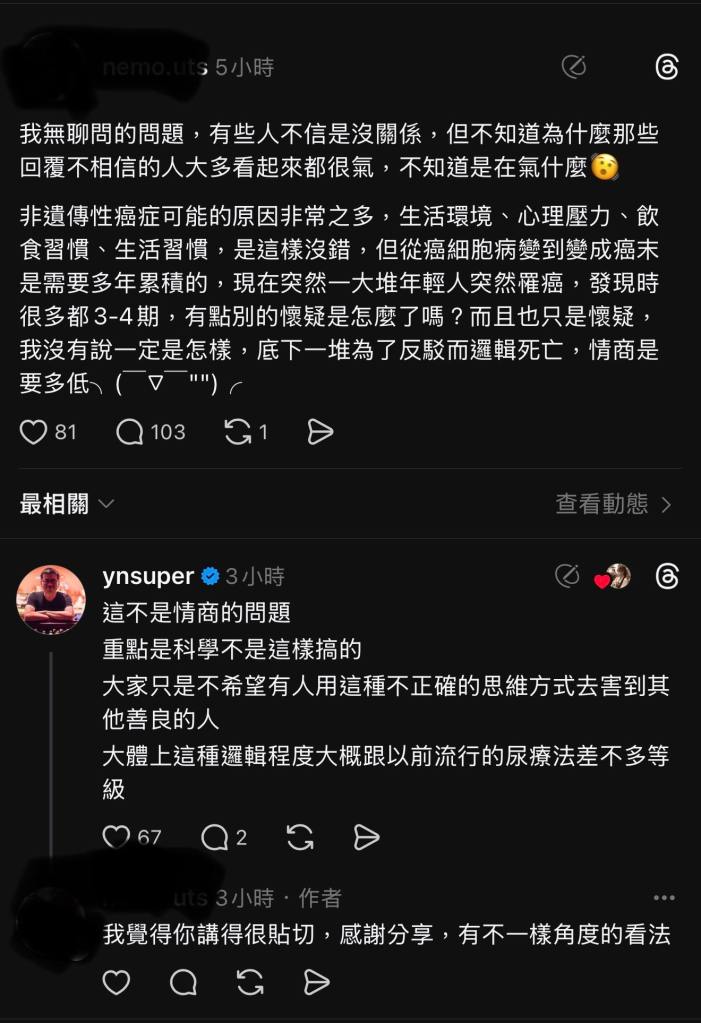This screenshot has height=1023, width=701.
Task: Like the main post by nemo.uts
Action: [35, 432]
